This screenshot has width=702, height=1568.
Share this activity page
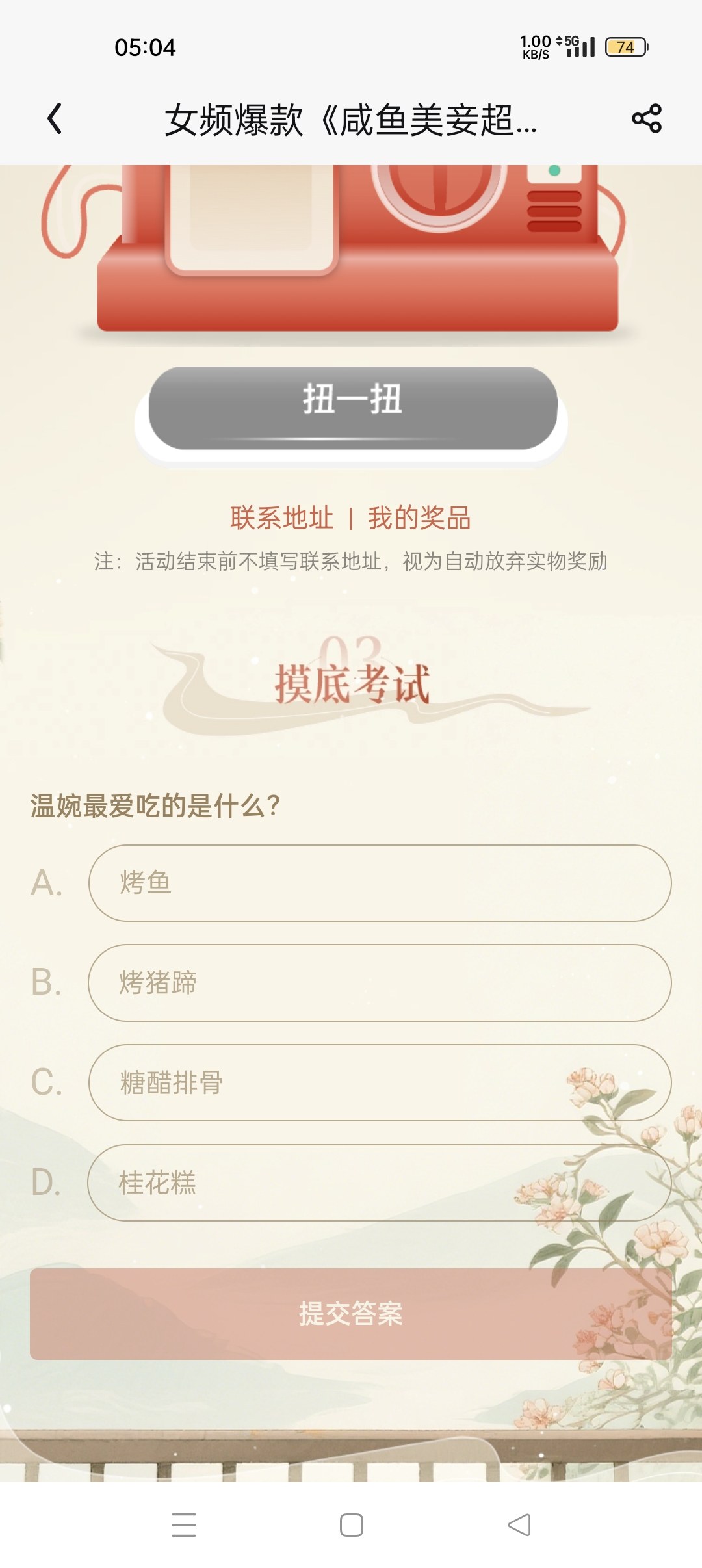pyautogui.click(x=647, y=119)
